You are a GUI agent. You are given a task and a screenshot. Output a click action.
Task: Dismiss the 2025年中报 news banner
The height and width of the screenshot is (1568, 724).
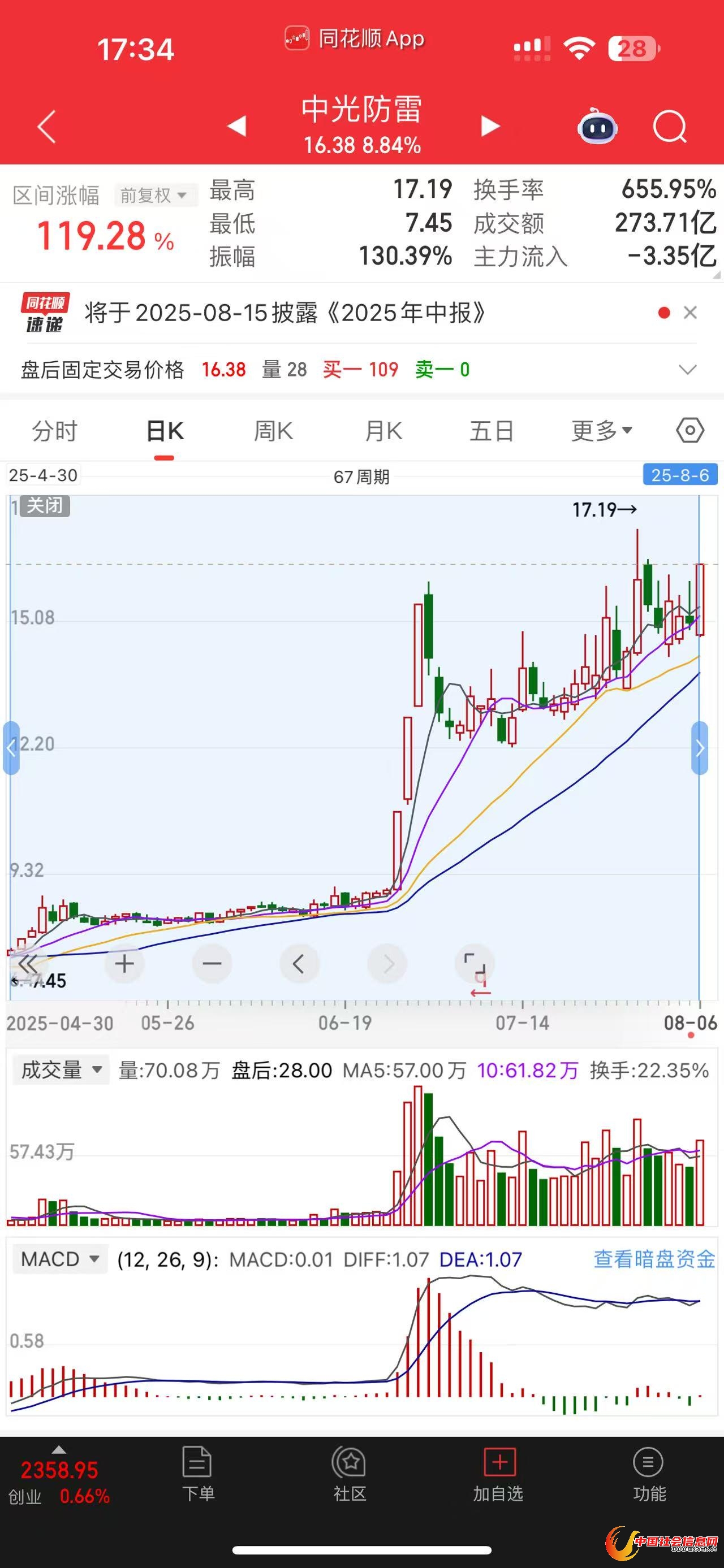[x=690, y=313]
